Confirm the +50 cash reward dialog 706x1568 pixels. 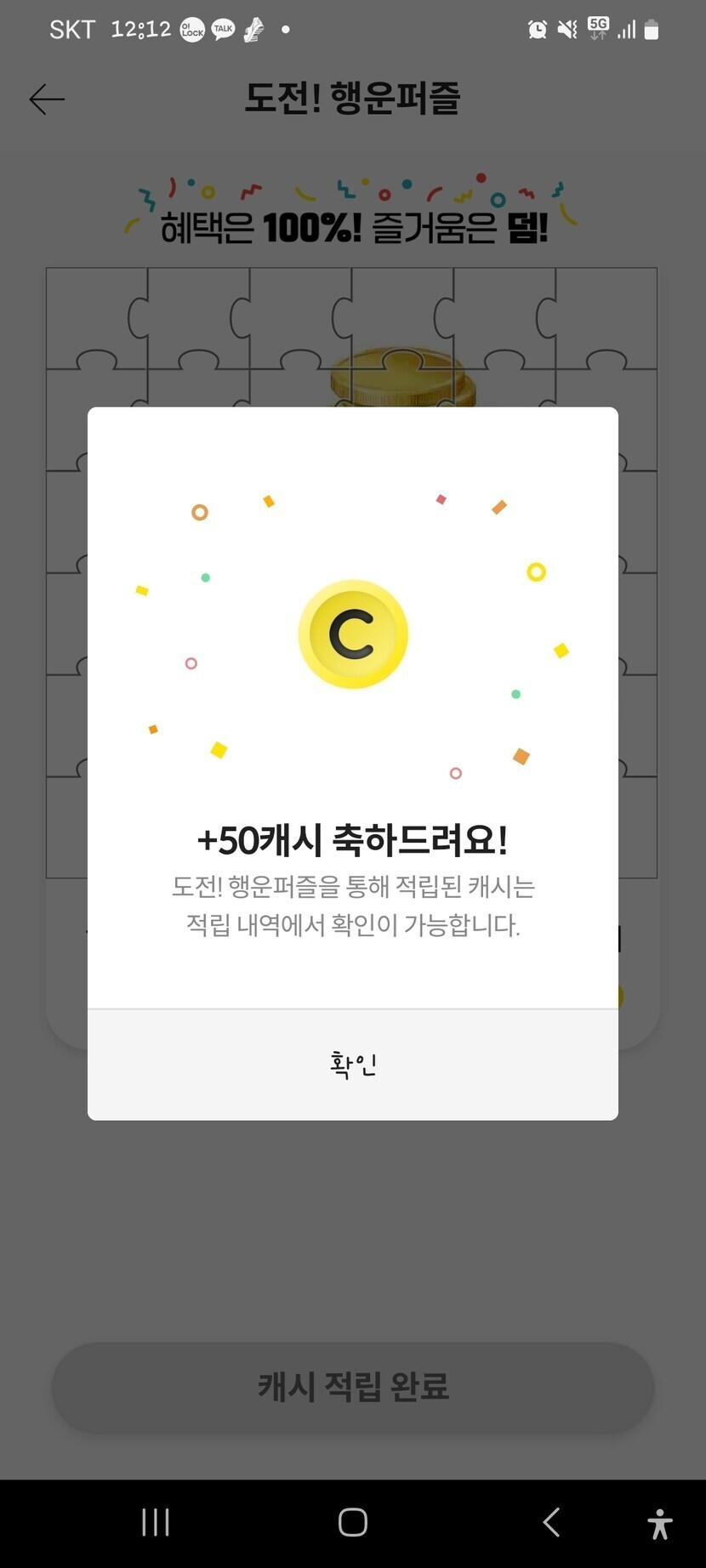[352, 1065]
